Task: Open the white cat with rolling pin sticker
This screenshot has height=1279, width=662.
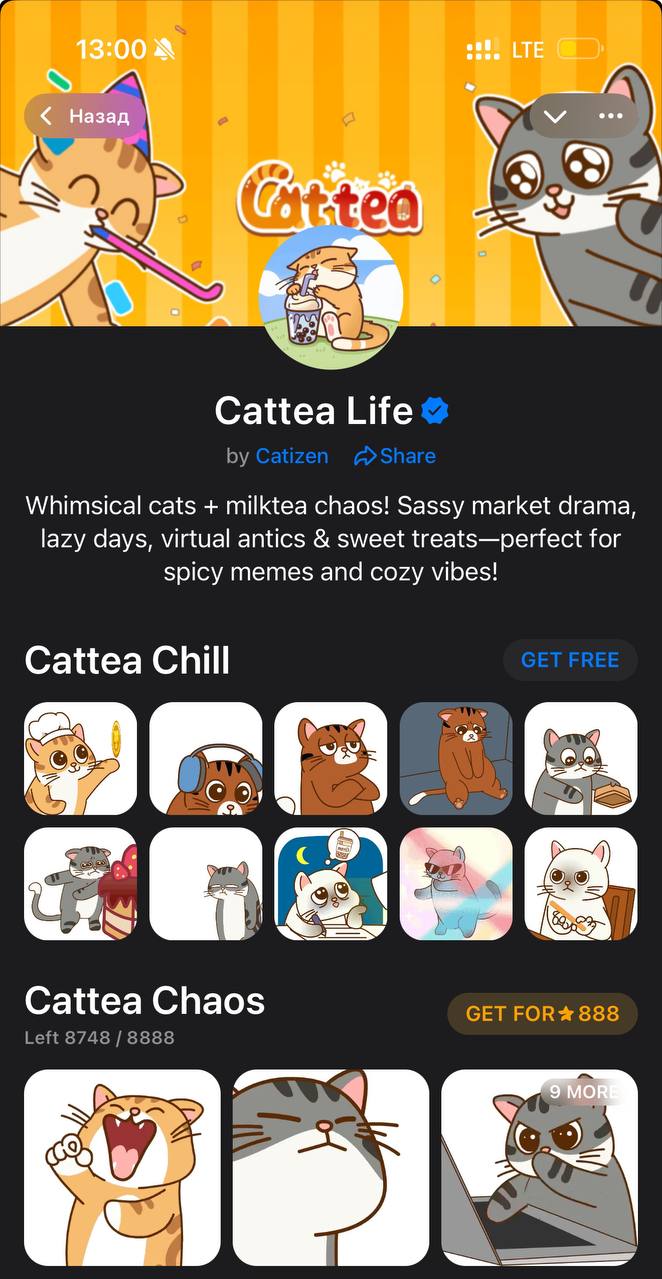Action: 580,884
